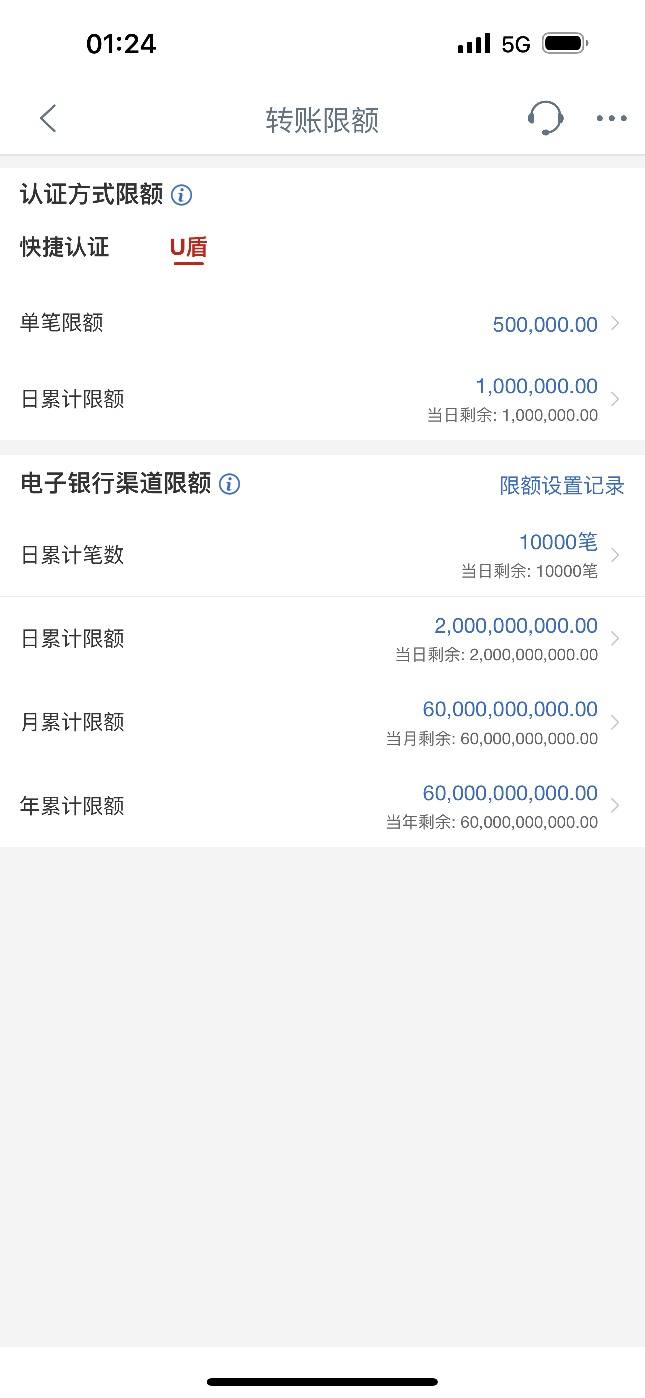This screenshot has width=645, height=1398.
Task: Open 日累计限额 row showing 2,000,000,000.00
Action: [322, 639]
